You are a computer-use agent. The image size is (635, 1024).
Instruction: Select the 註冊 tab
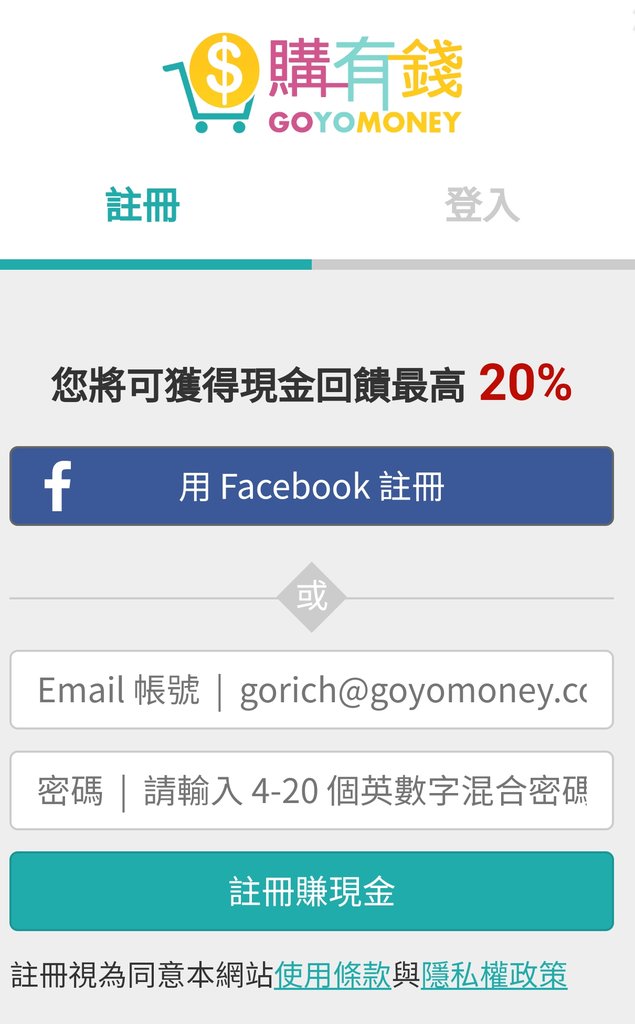[143, 206]
